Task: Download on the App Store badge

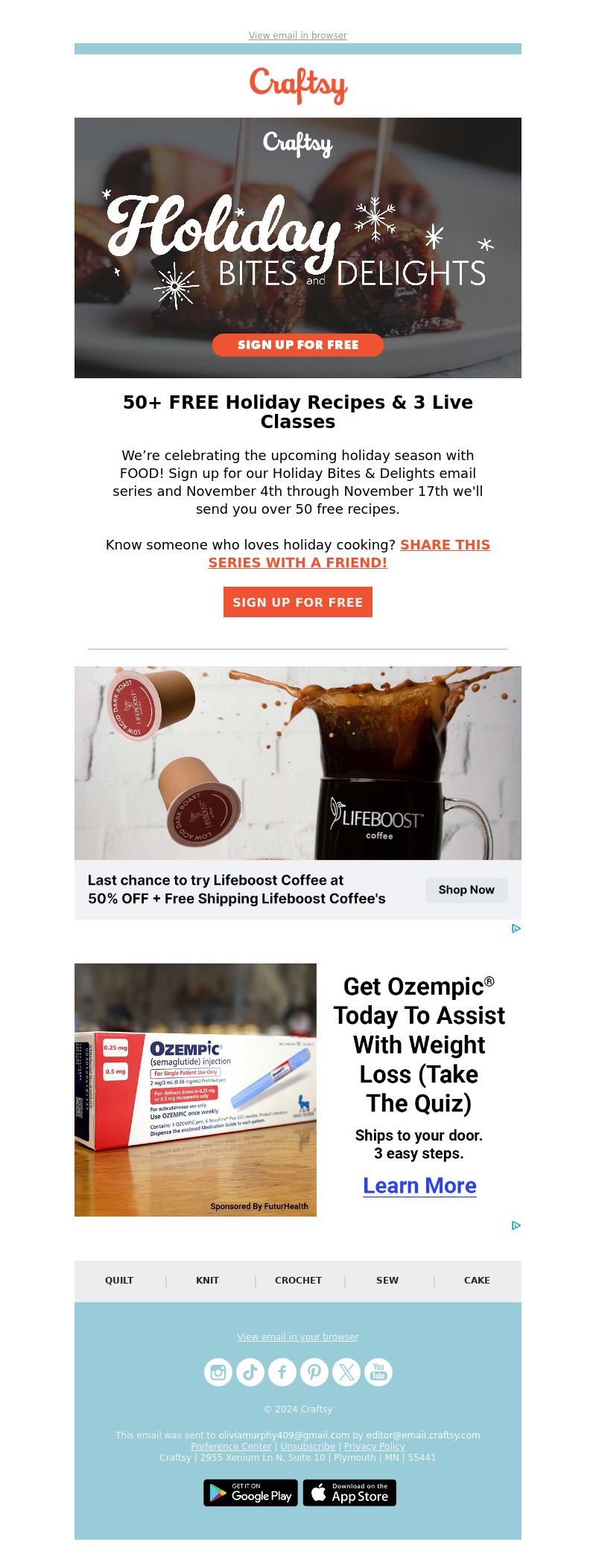Action: tap(349, 1493)
